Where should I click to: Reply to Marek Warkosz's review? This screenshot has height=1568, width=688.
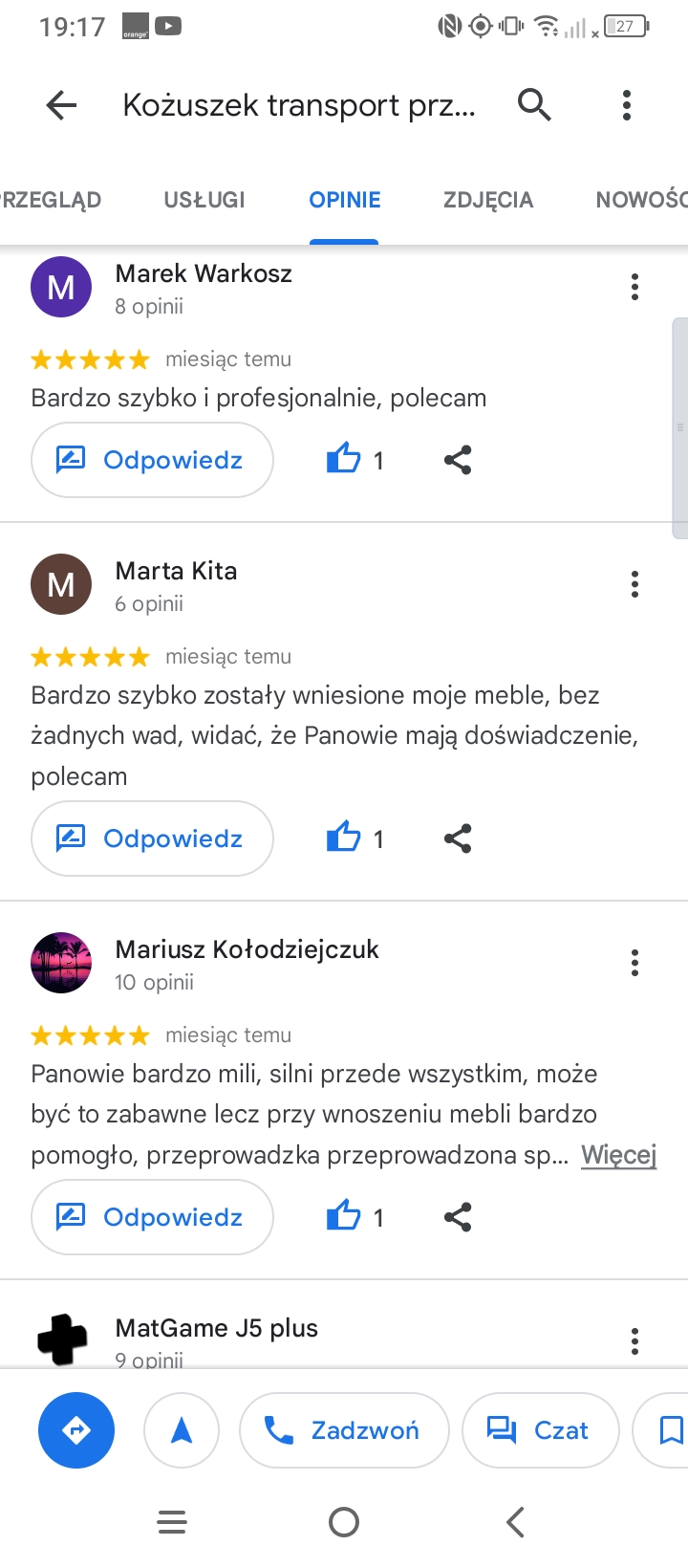tap(153, 460)
